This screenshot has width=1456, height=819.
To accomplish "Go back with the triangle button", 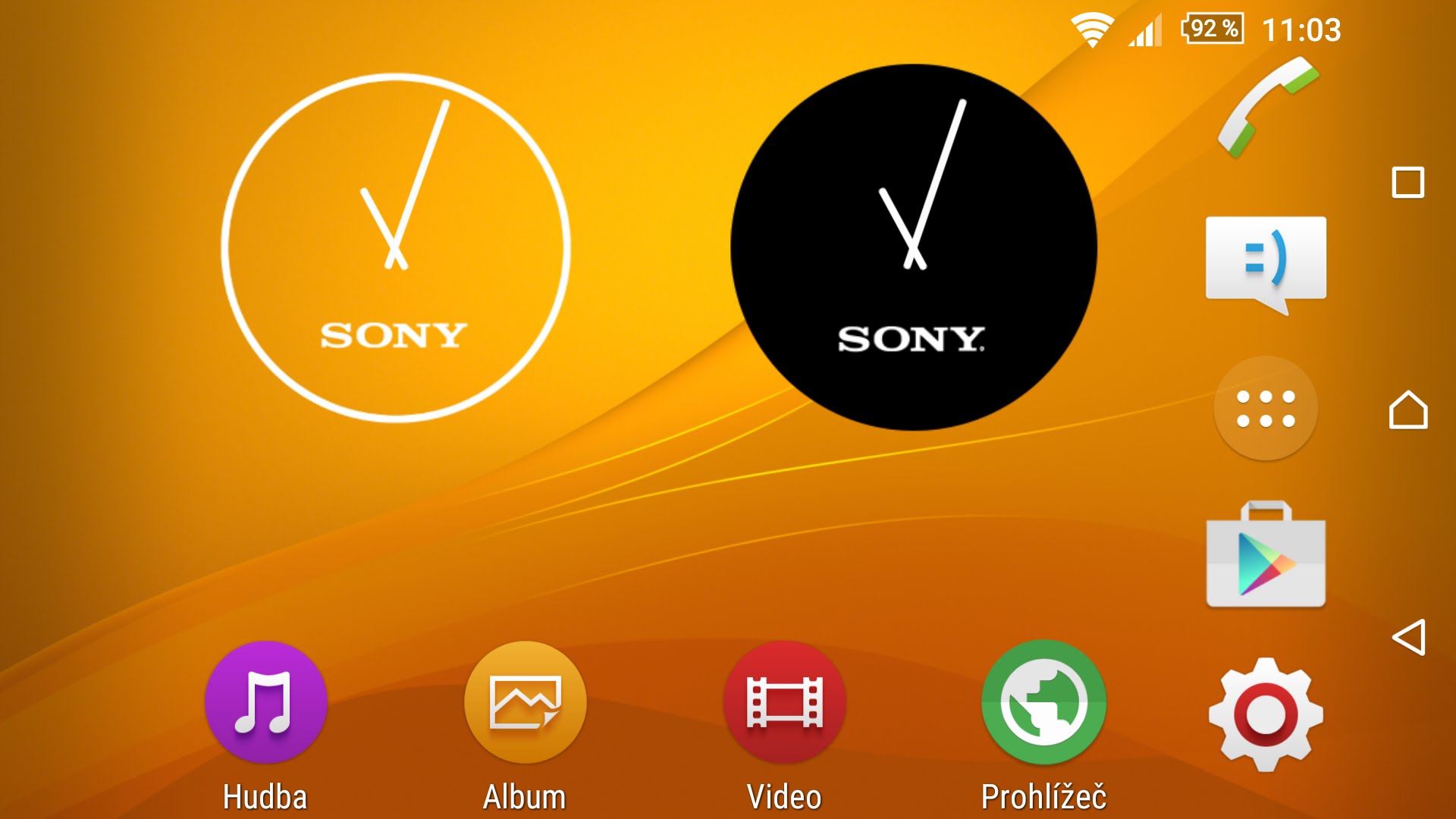I will 1409,637.
